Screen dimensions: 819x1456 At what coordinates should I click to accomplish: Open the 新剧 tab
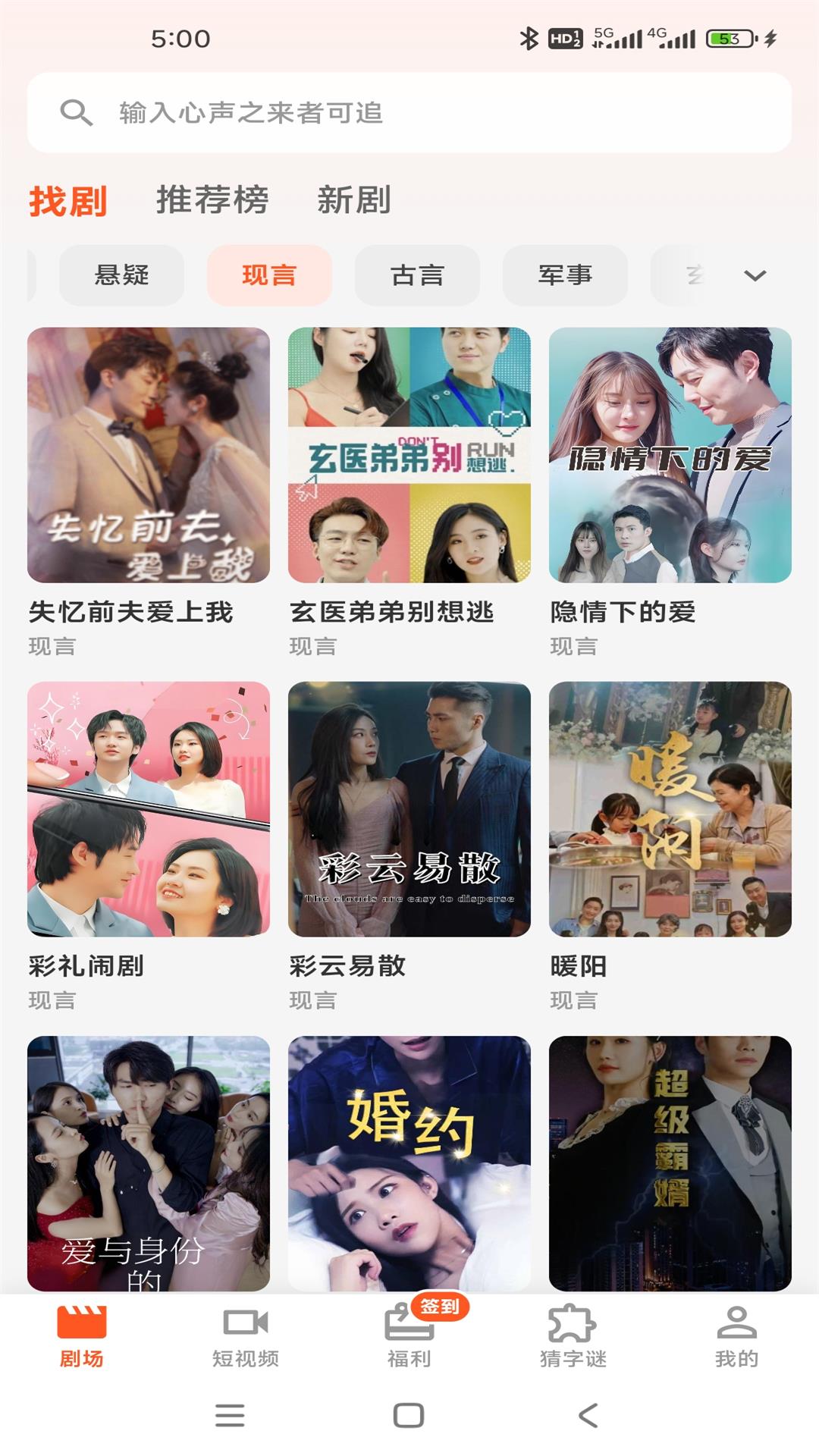coord(353,199)
